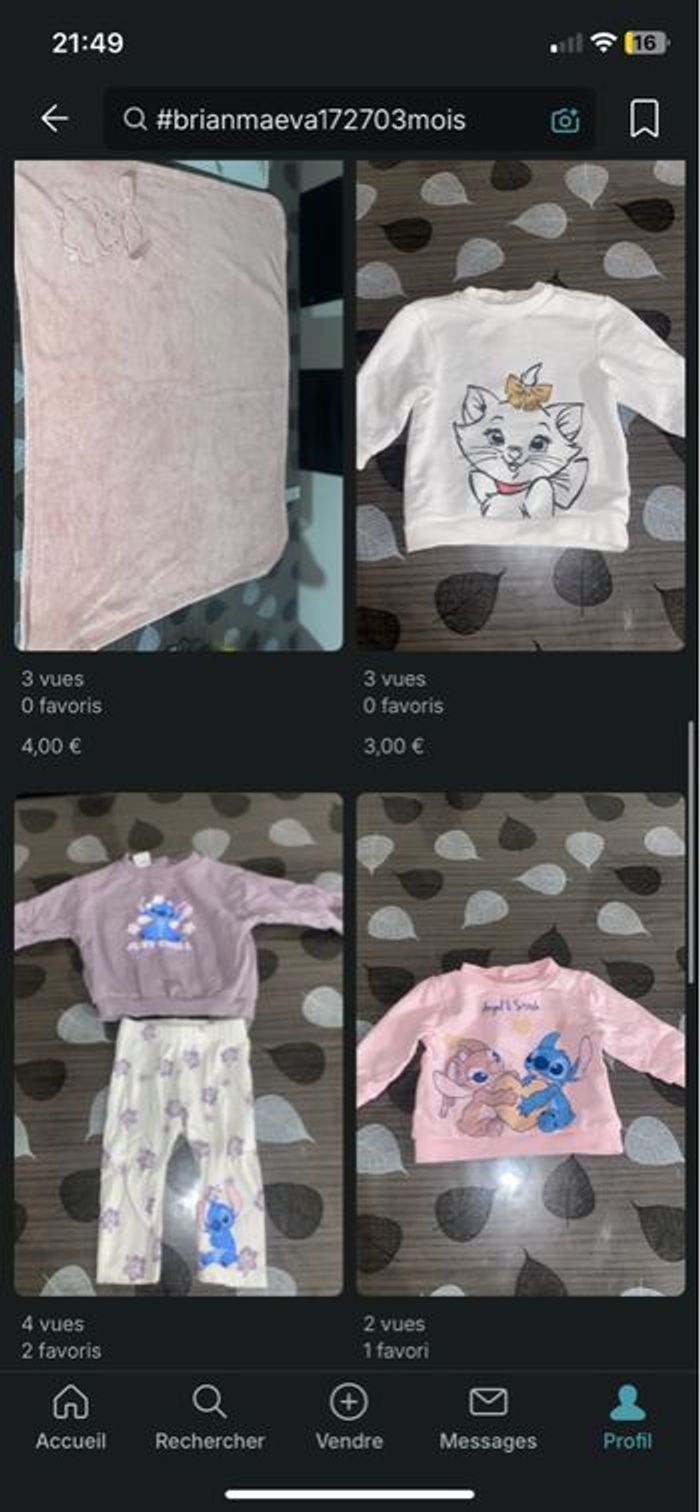Open the Messages tab

[488, 1418]
